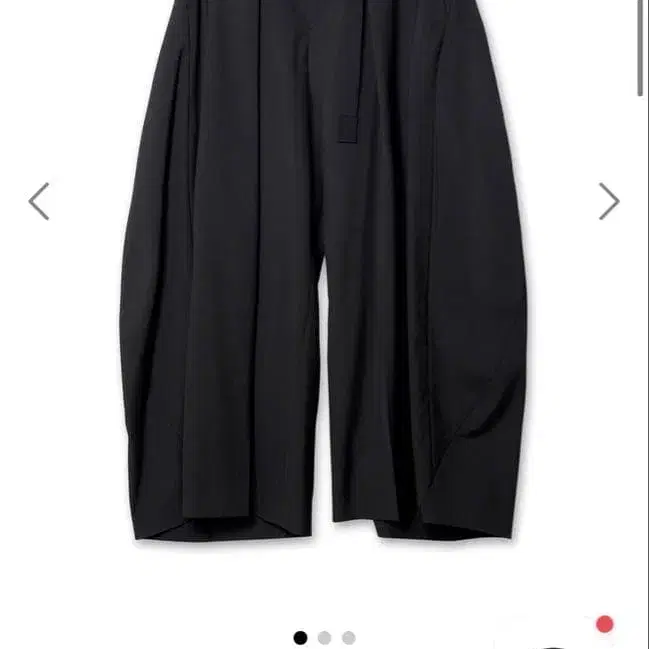
Task: Jump to the third image dot
Action: [348, 638]
